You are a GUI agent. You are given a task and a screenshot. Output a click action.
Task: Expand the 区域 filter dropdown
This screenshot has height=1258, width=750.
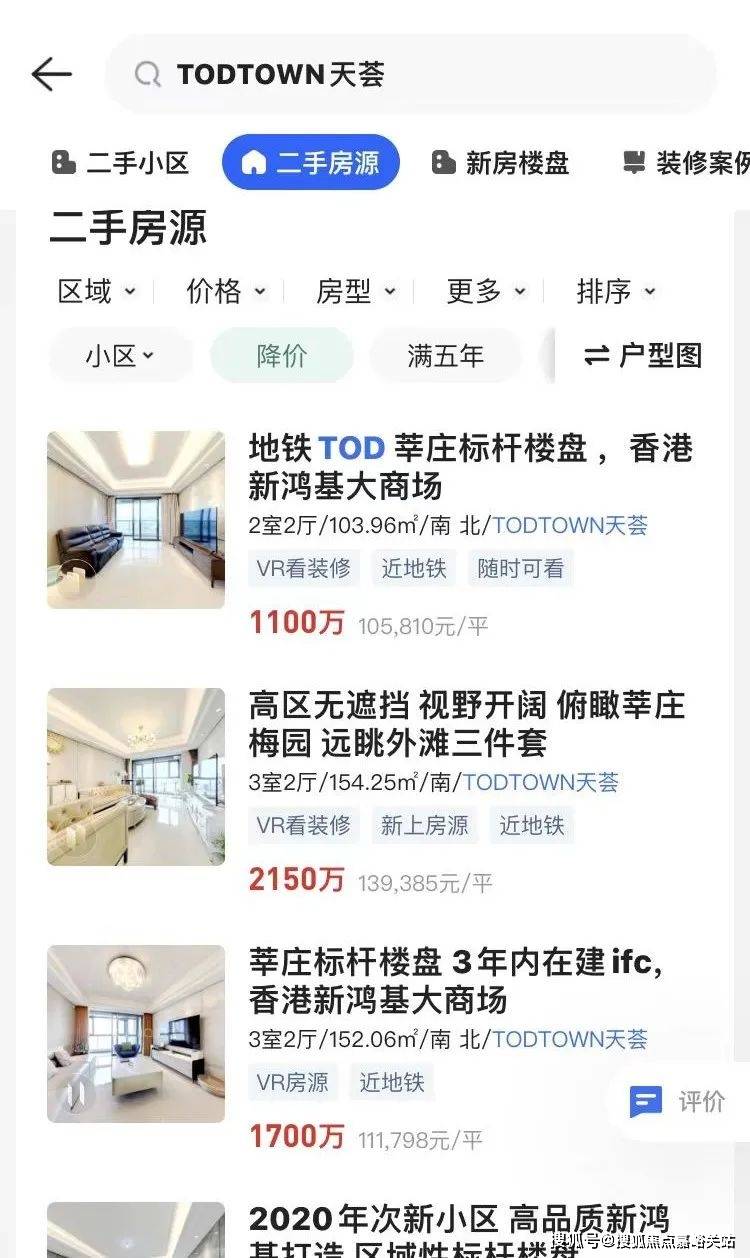97,291
